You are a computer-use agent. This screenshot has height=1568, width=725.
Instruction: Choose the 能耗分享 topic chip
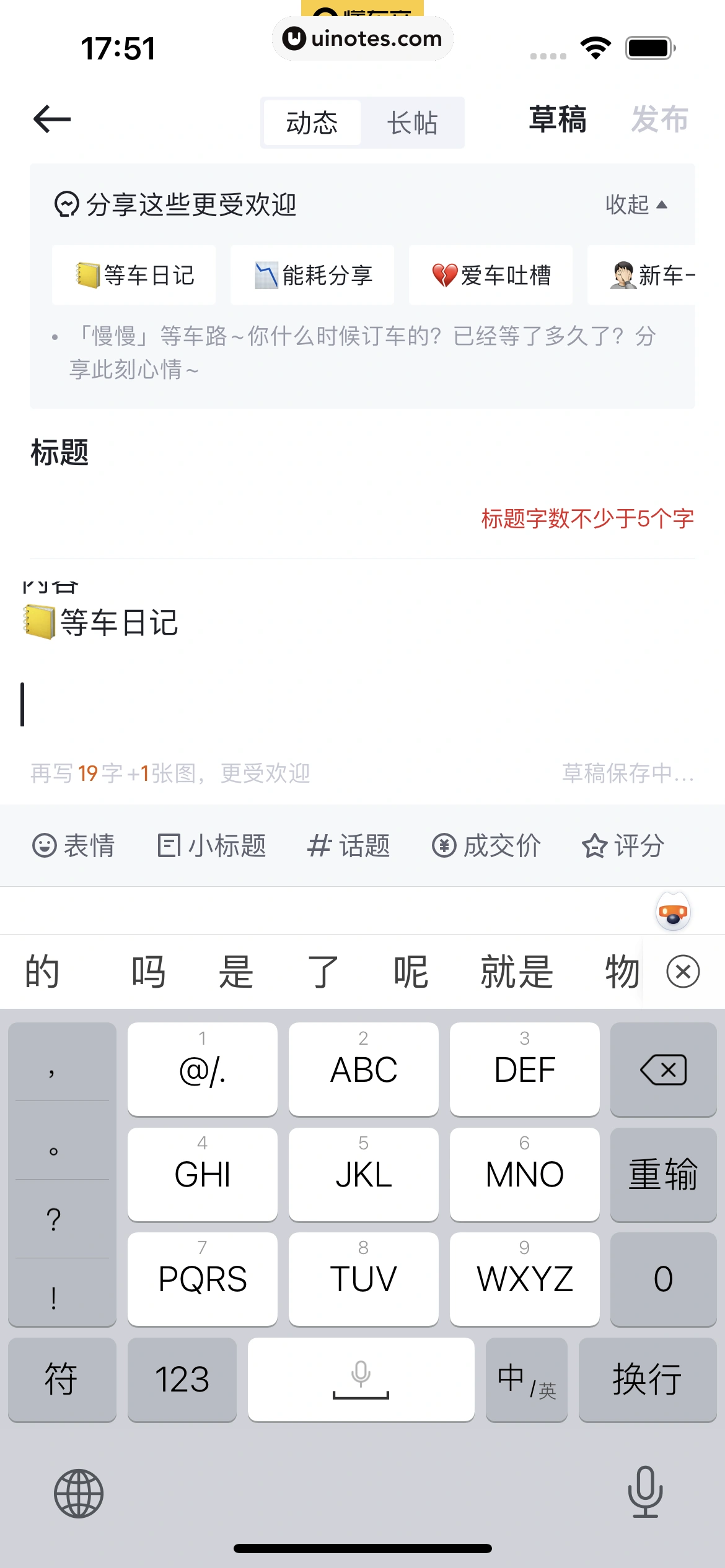coord(312,275)
